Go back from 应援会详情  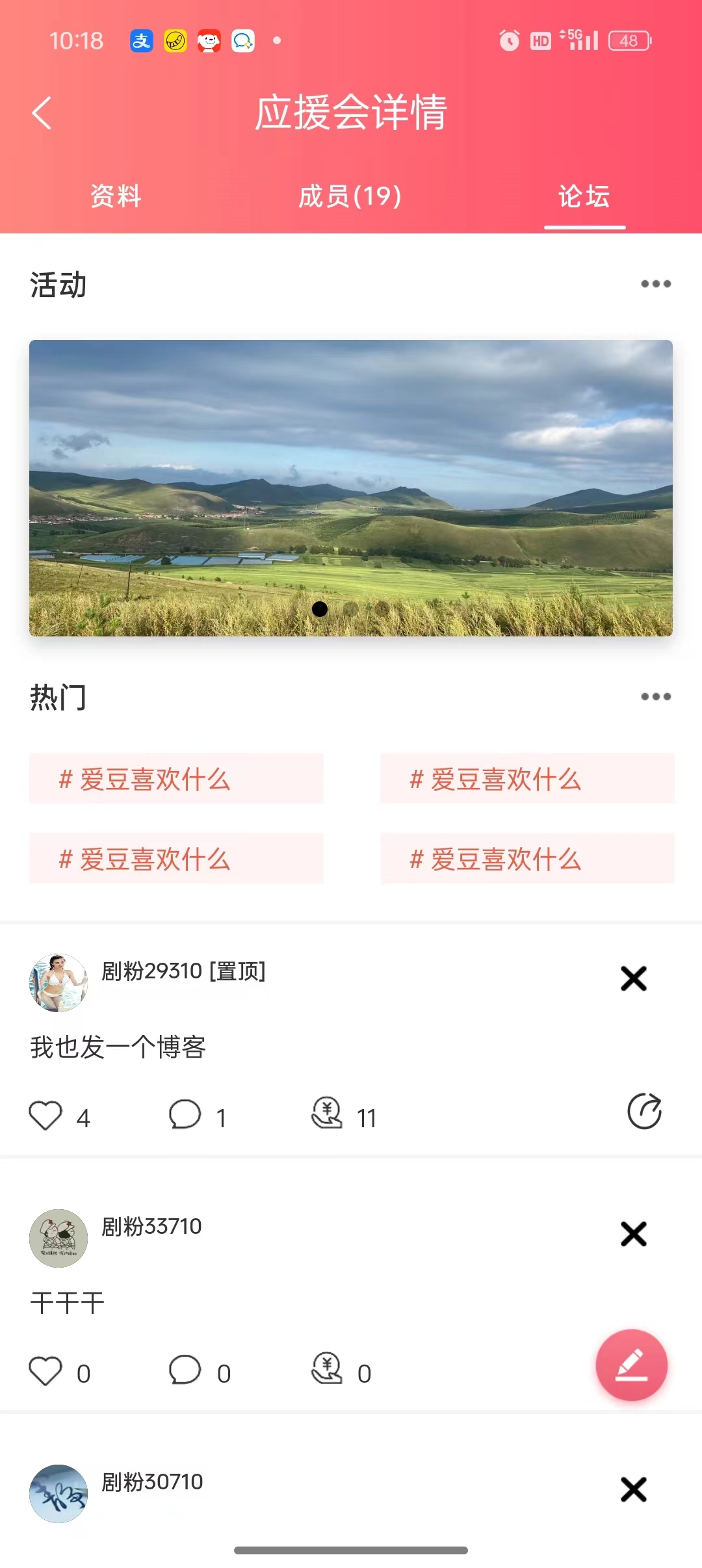(x=42, y=113)
